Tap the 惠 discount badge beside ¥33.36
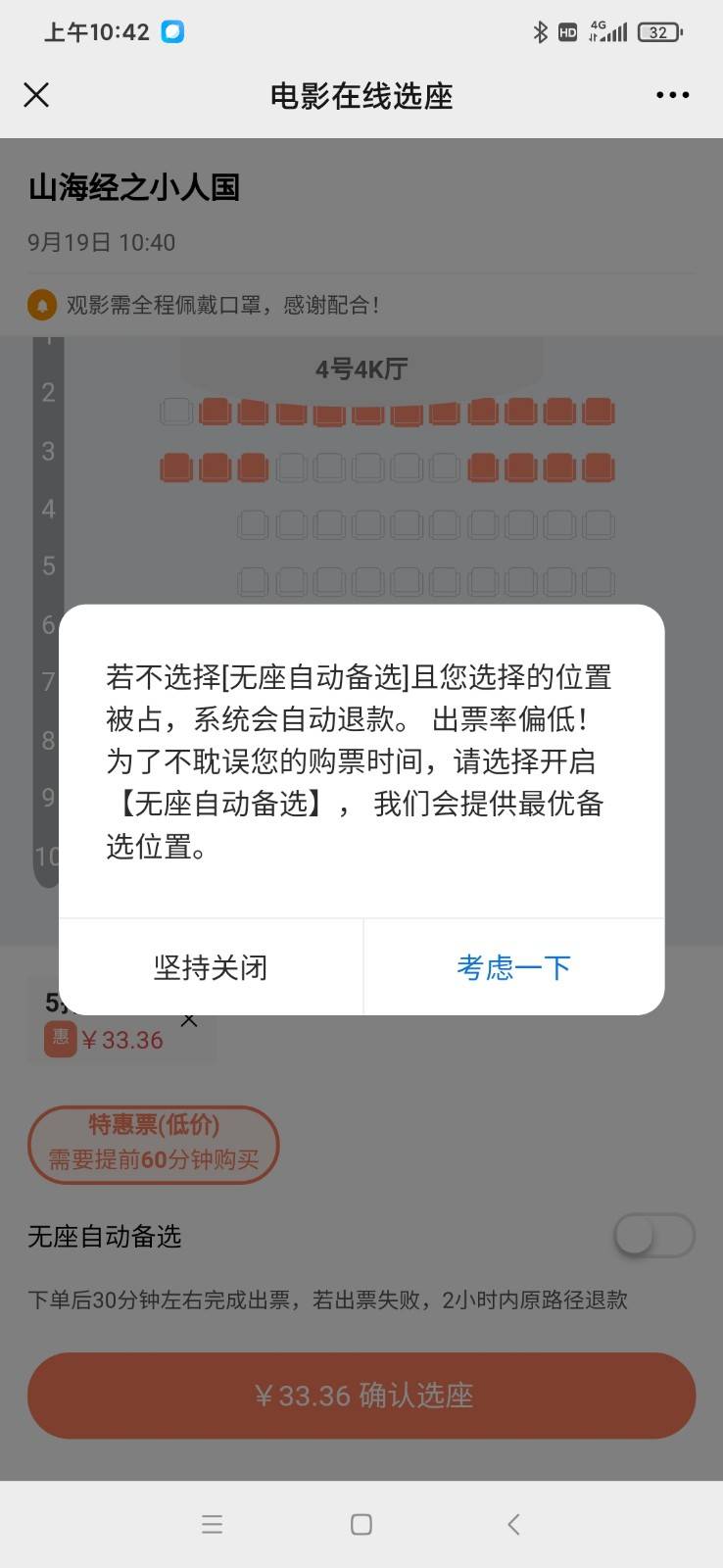This screenshot has width=723, height=1568. click(59, 1040)
